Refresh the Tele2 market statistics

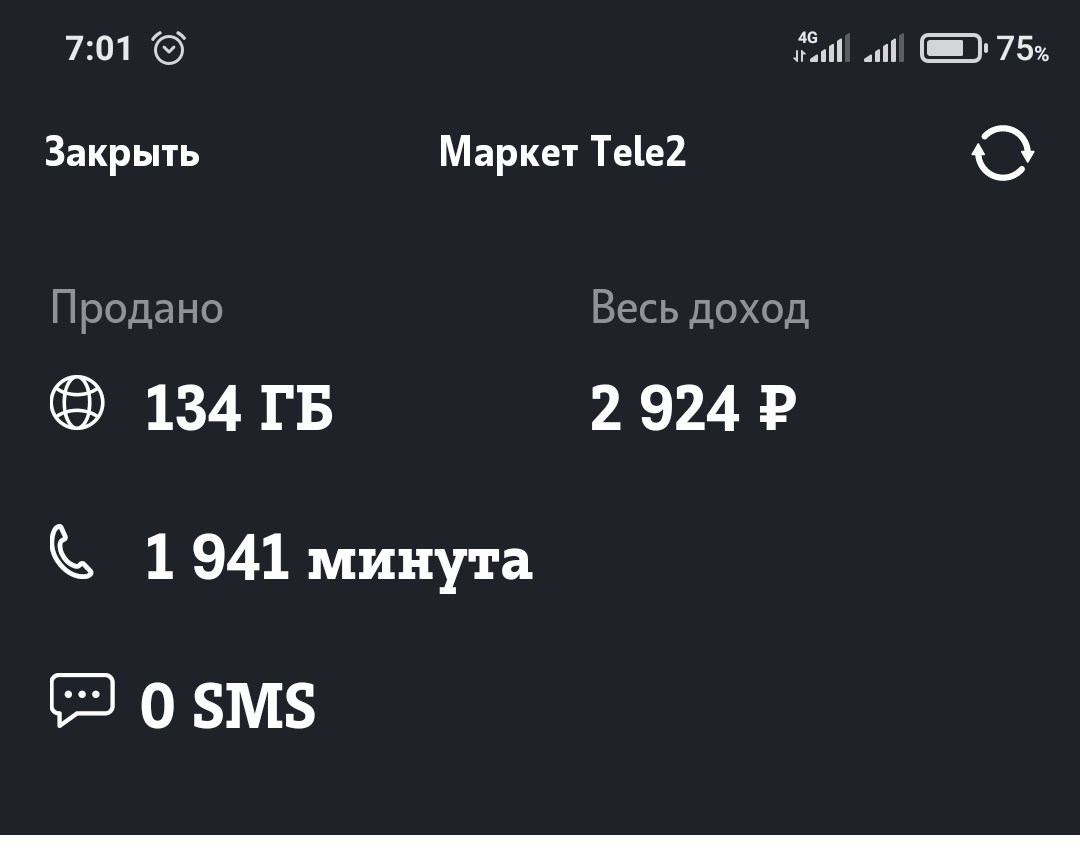point(1002,153)
